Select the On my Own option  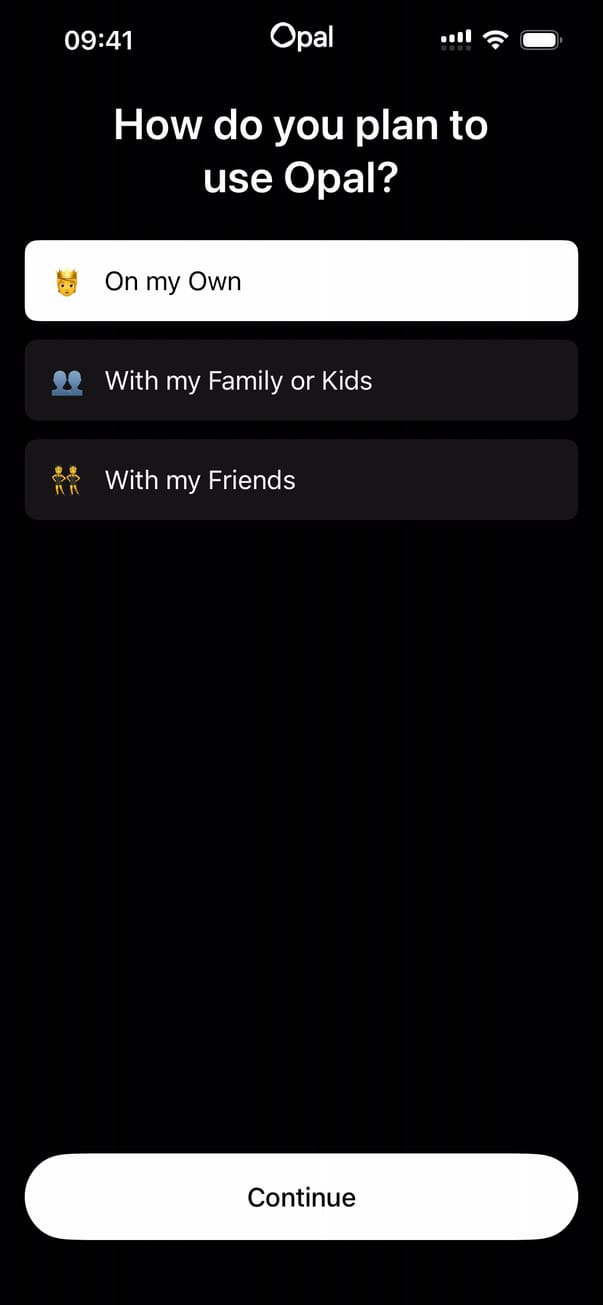click(x=301, y=281)
